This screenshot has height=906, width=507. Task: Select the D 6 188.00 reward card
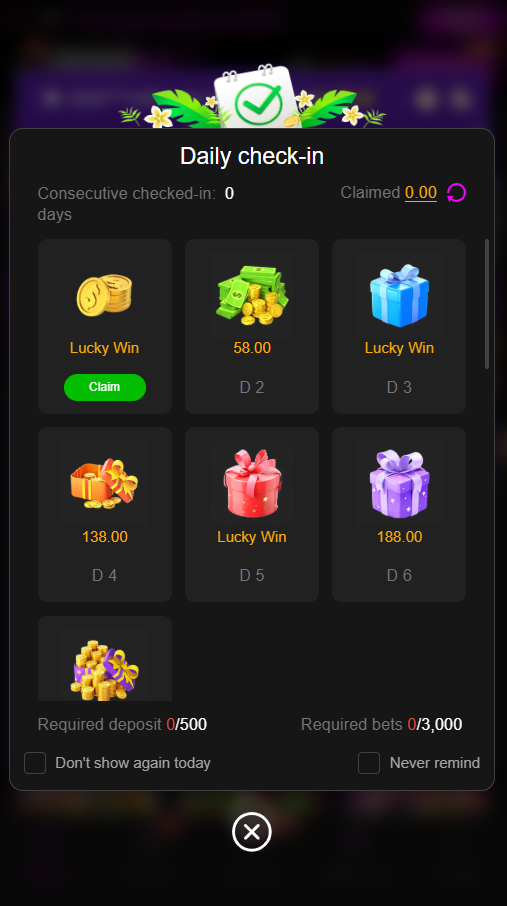click(x=399, y=514)
